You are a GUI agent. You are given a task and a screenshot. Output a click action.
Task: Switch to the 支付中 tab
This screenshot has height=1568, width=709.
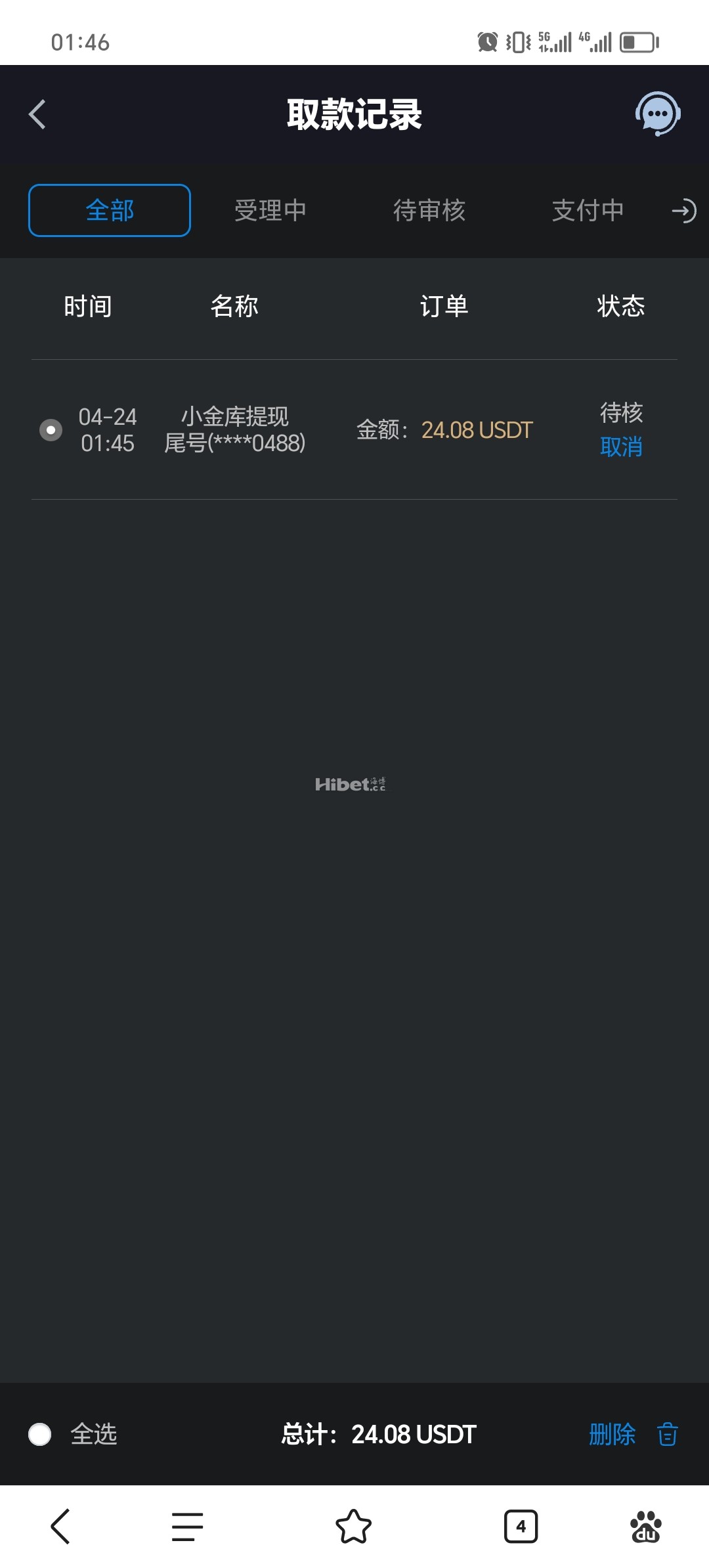pyautogui.click(x=588, y=211)
